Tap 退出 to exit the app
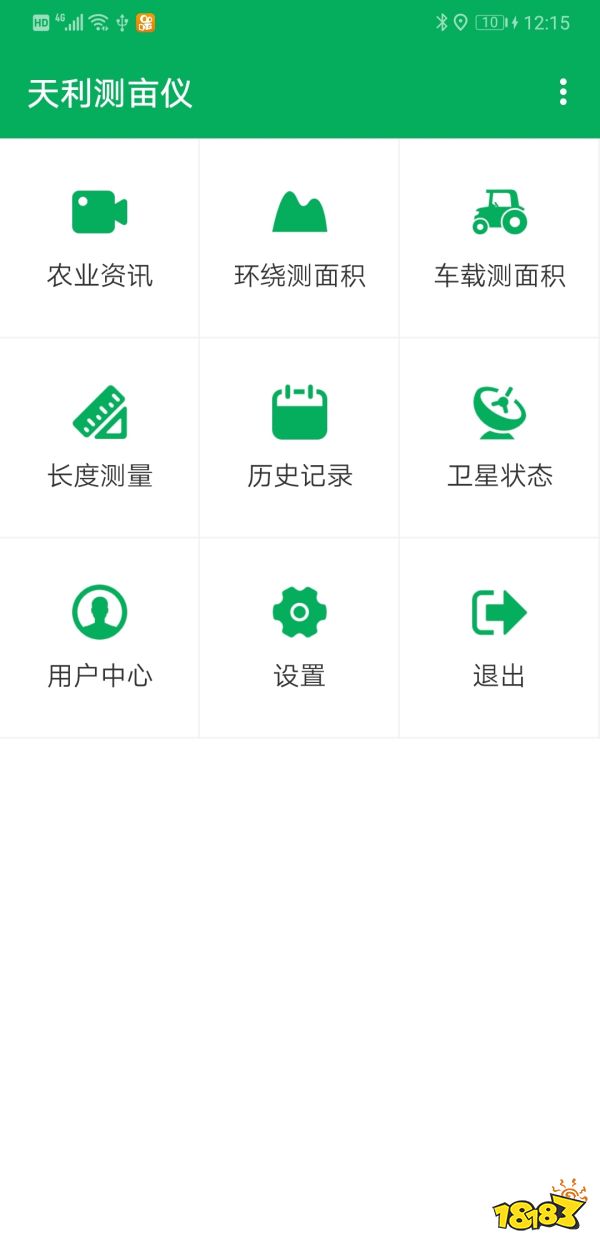This screenshot has width=600, height=1247. click(x=500, y=638)
